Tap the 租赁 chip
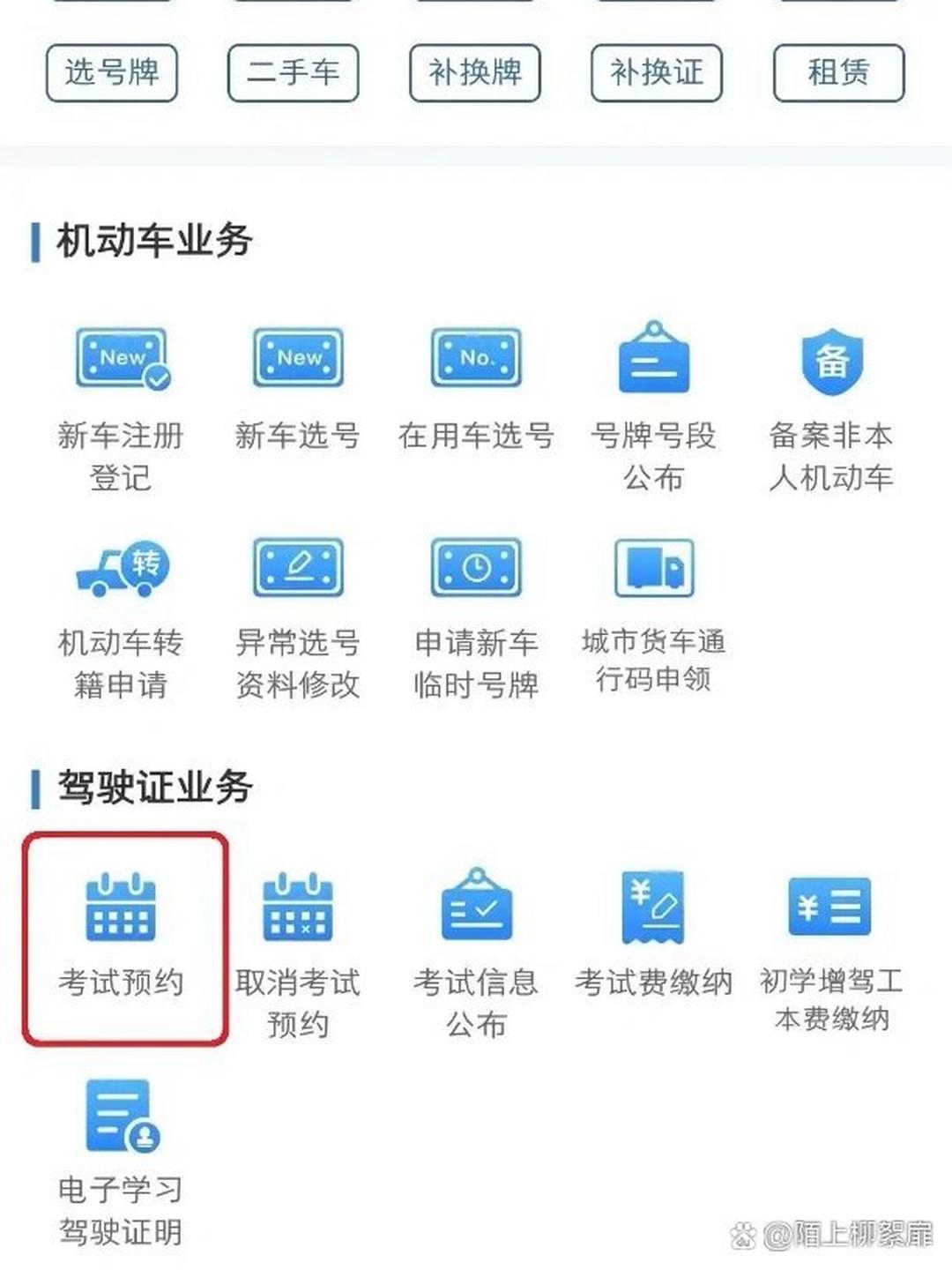The width and height of the screenshot is (952, 1270). [838, 72]
